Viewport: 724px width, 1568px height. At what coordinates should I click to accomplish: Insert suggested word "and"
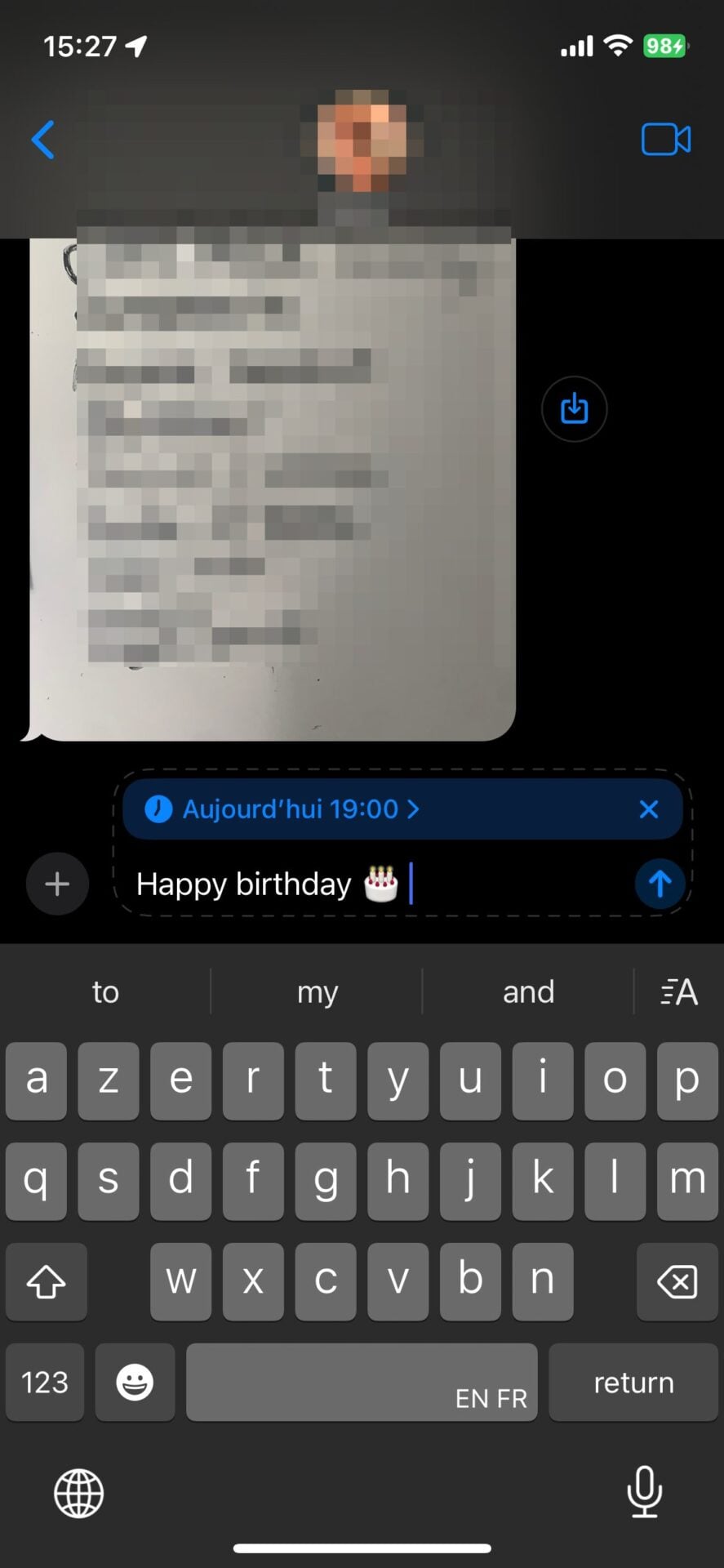click(528, 992)
